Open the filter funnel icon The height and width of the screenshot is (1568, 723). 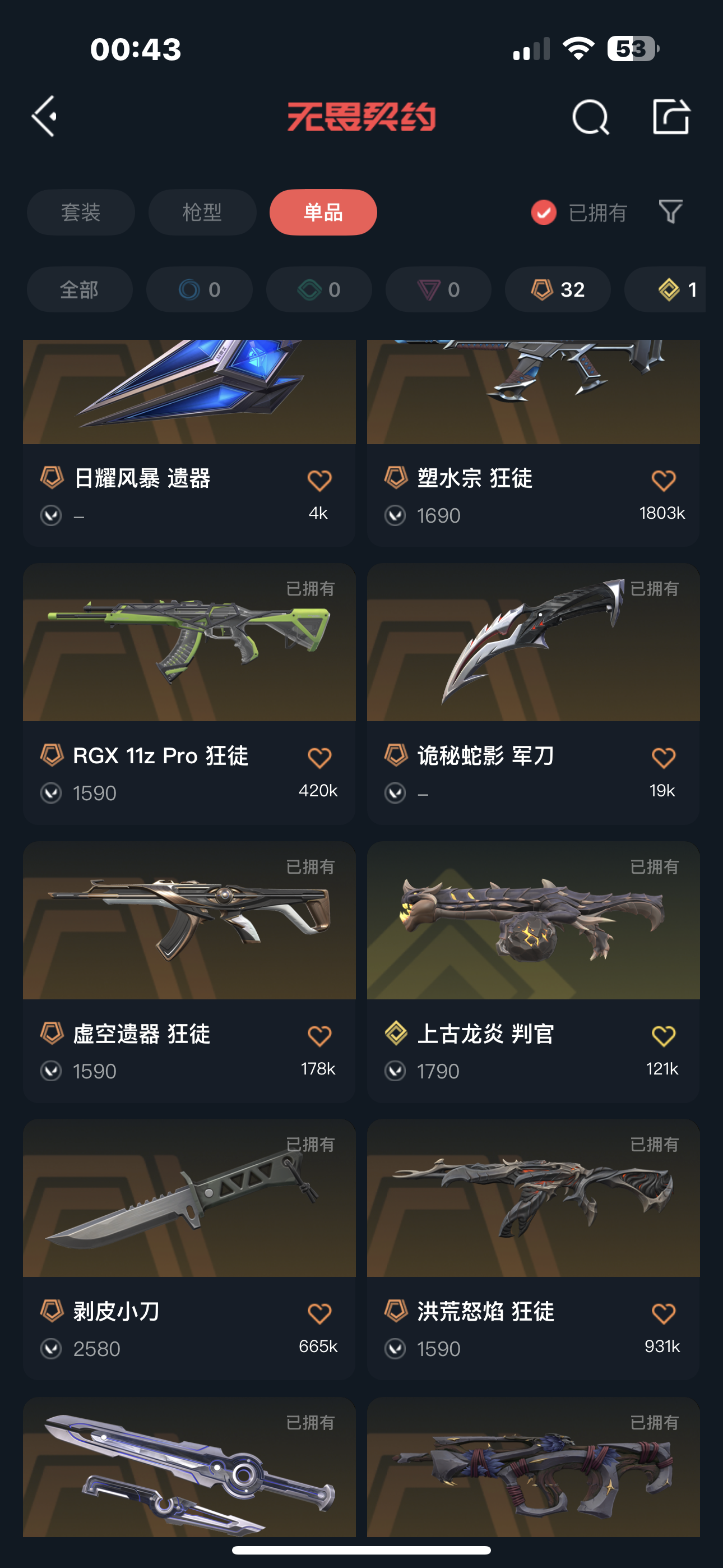pos(670,212)
